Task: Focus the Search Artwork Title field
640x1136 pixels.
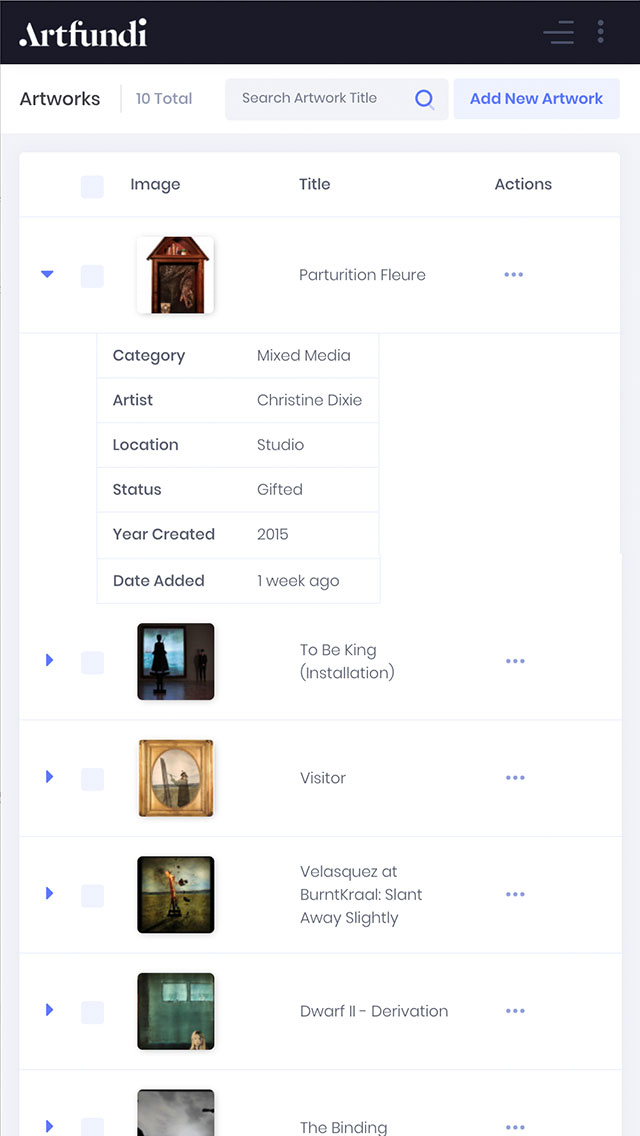Action: pos(320,98)
